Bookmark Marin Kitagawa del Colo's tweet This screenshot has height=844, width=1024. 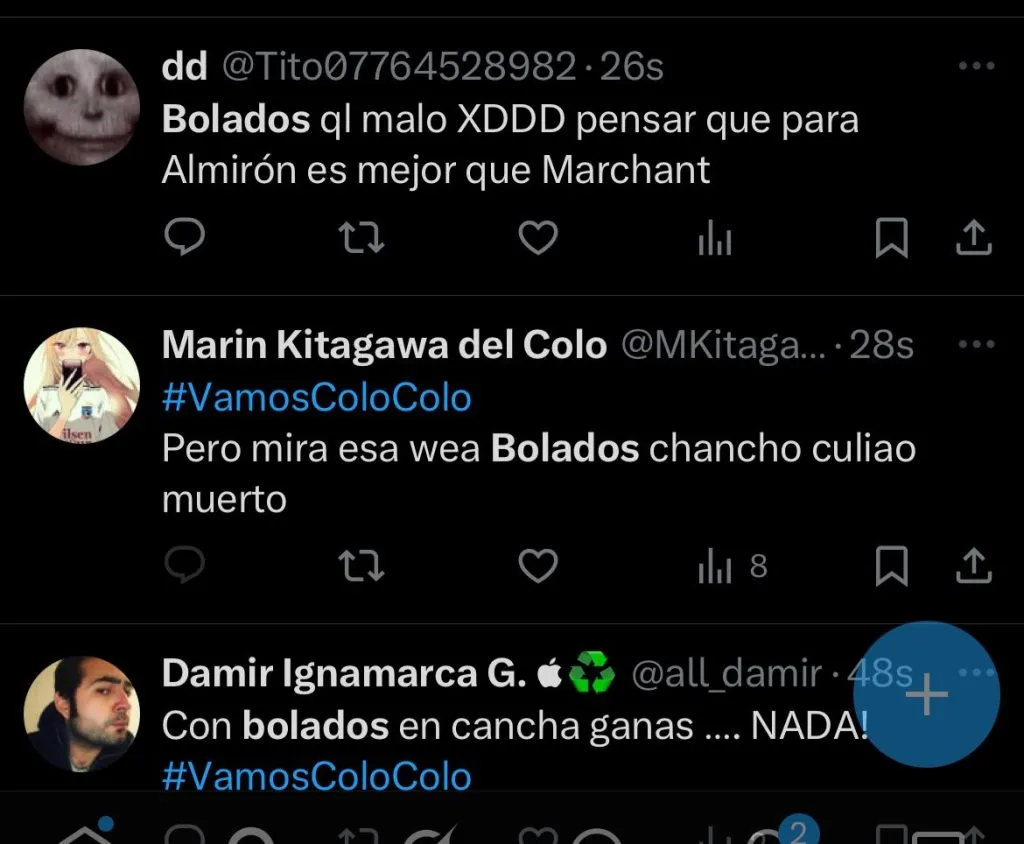point(891,567)
